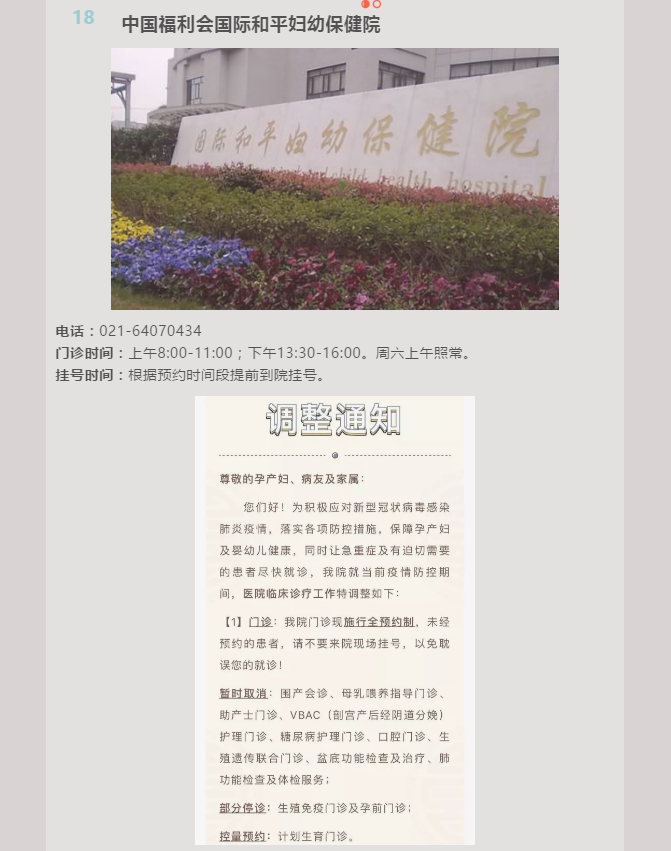671x851 pixels.
Task: Open the hospital entrance sign photo
Action: [334, 179]
